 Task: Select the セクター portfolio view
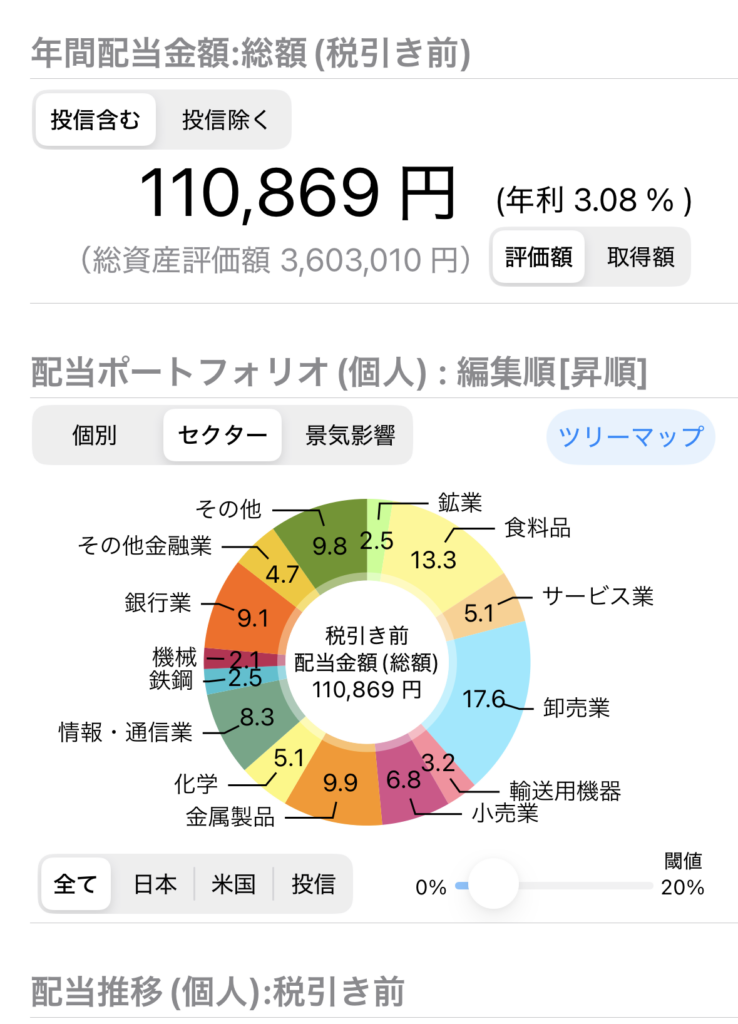coord(222,435)
